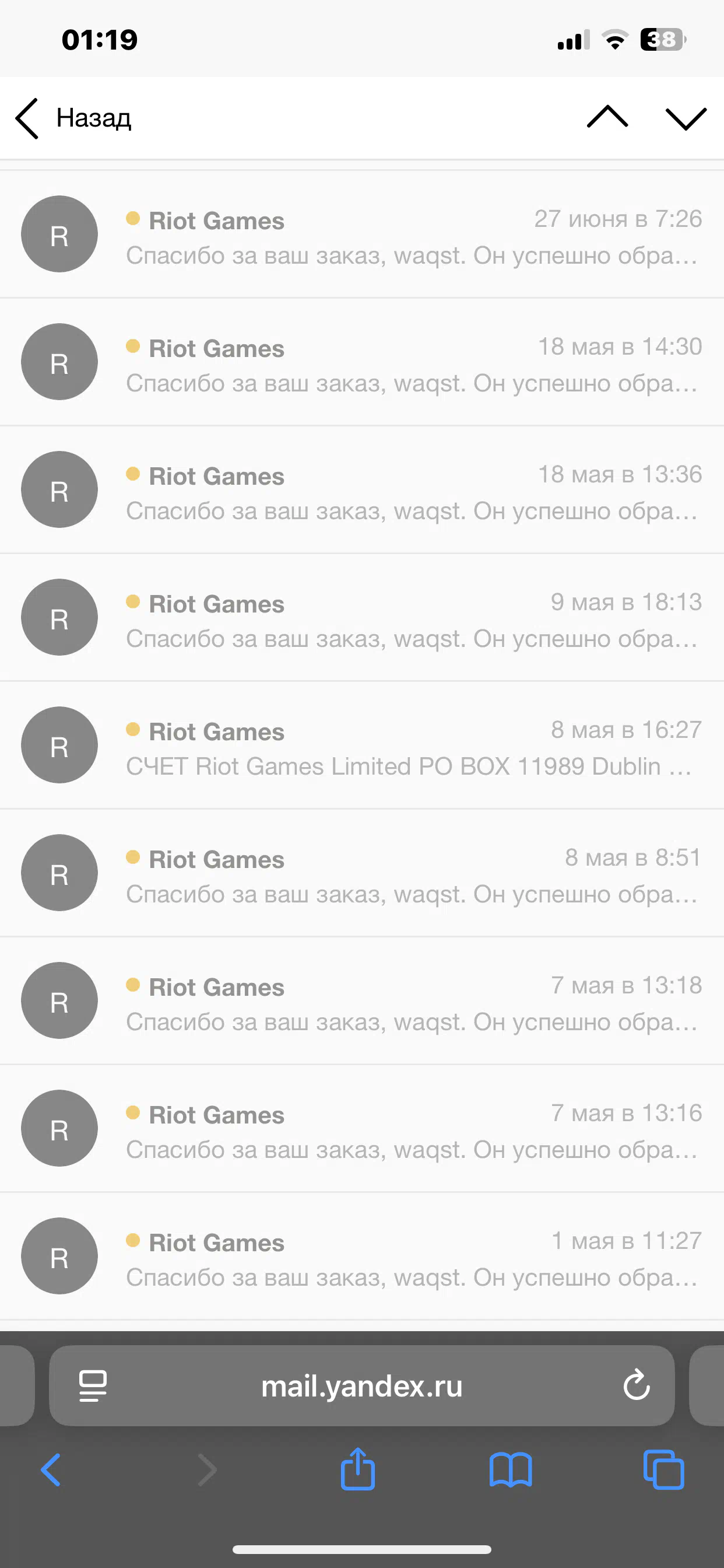
Task: Open Riot Games email from 7 мая 13:18
Action: click(362, 1002)
